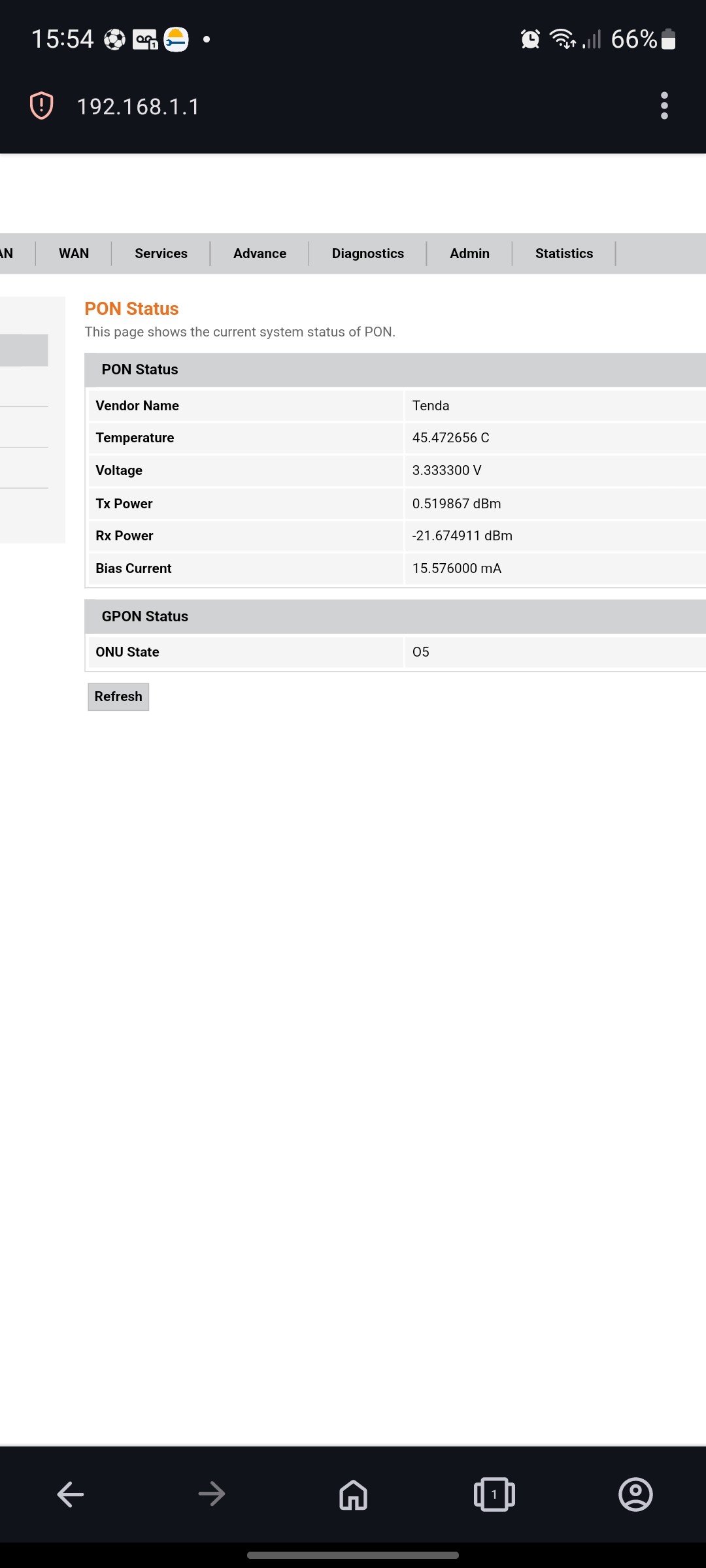706x1568 pixels.
Task: Open the browser home page
Action: (353, 1494)
